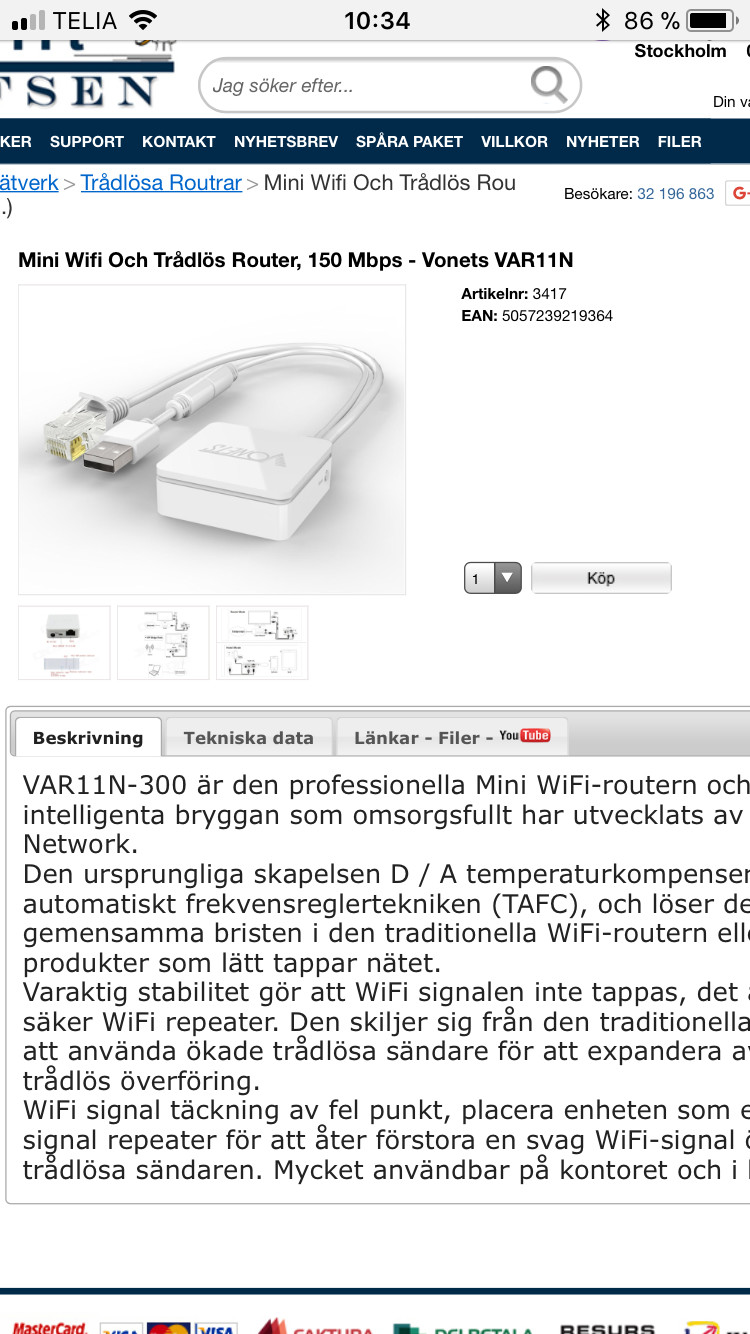Open the KONTAKT page
Image resolution: width=750 pixels, height=1334 pixels.
click(x=179, y=142)
